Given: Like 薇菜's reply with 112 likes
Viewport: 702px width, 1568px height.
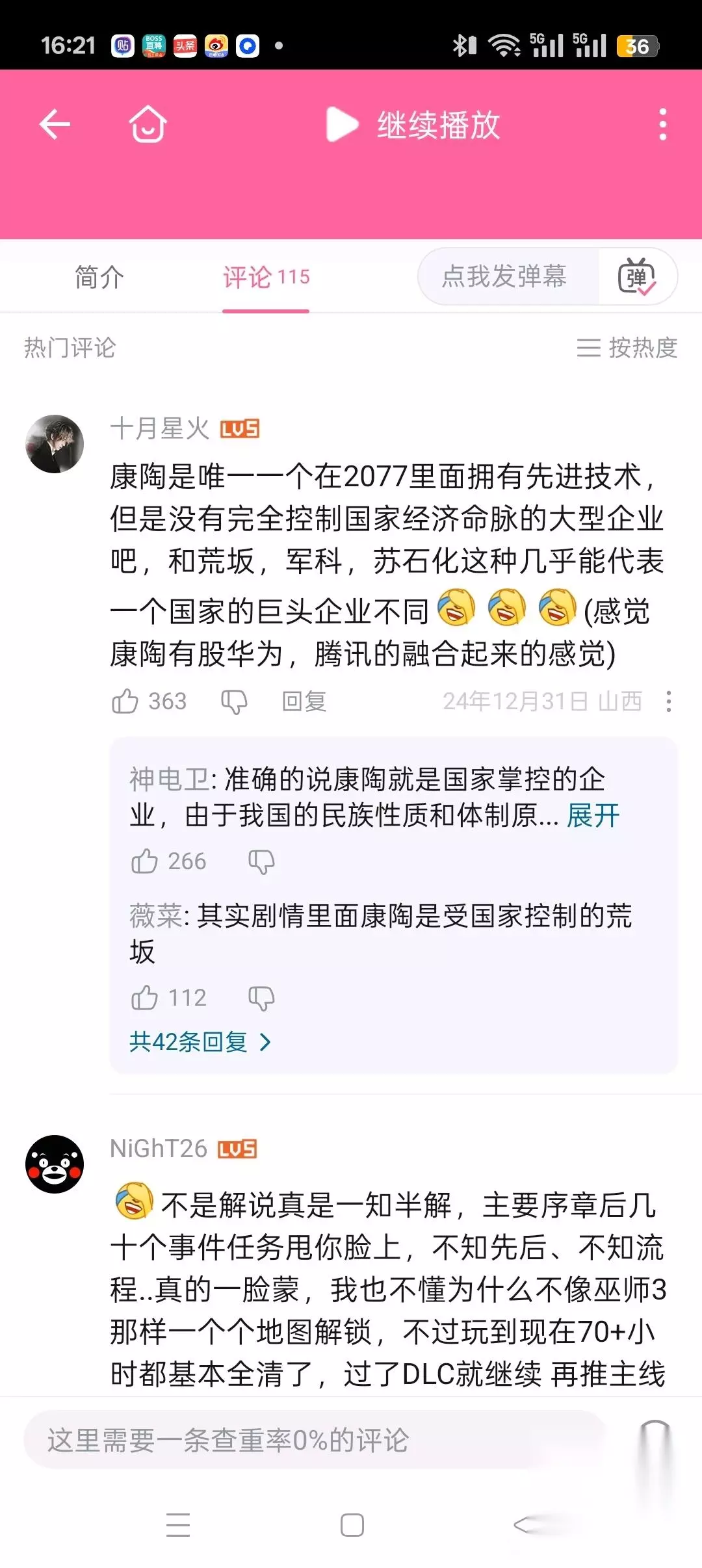Looking at the screenshot, I should [168, 998].
